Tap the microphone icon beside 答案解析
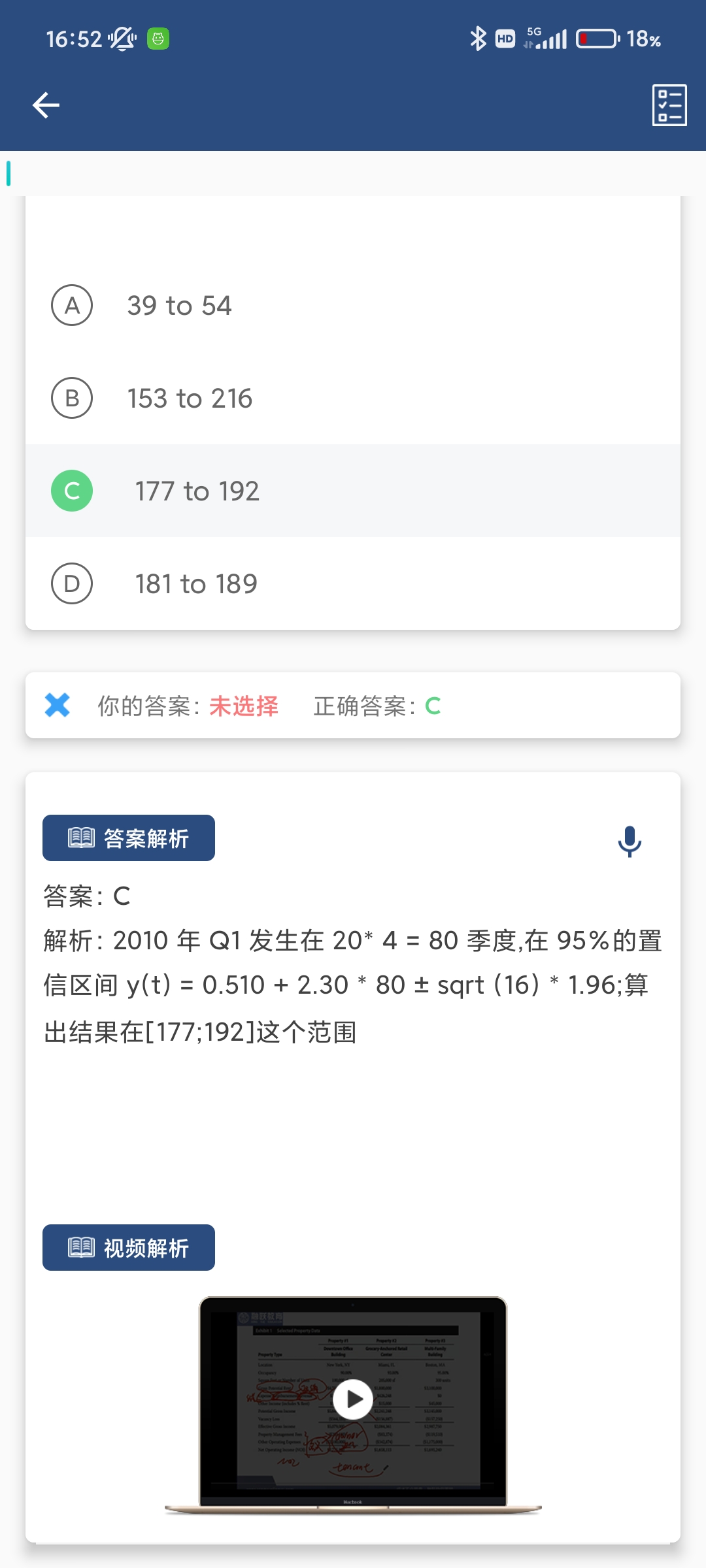The width and height of the screenshot is (706, 1568). tap(630, 841)
